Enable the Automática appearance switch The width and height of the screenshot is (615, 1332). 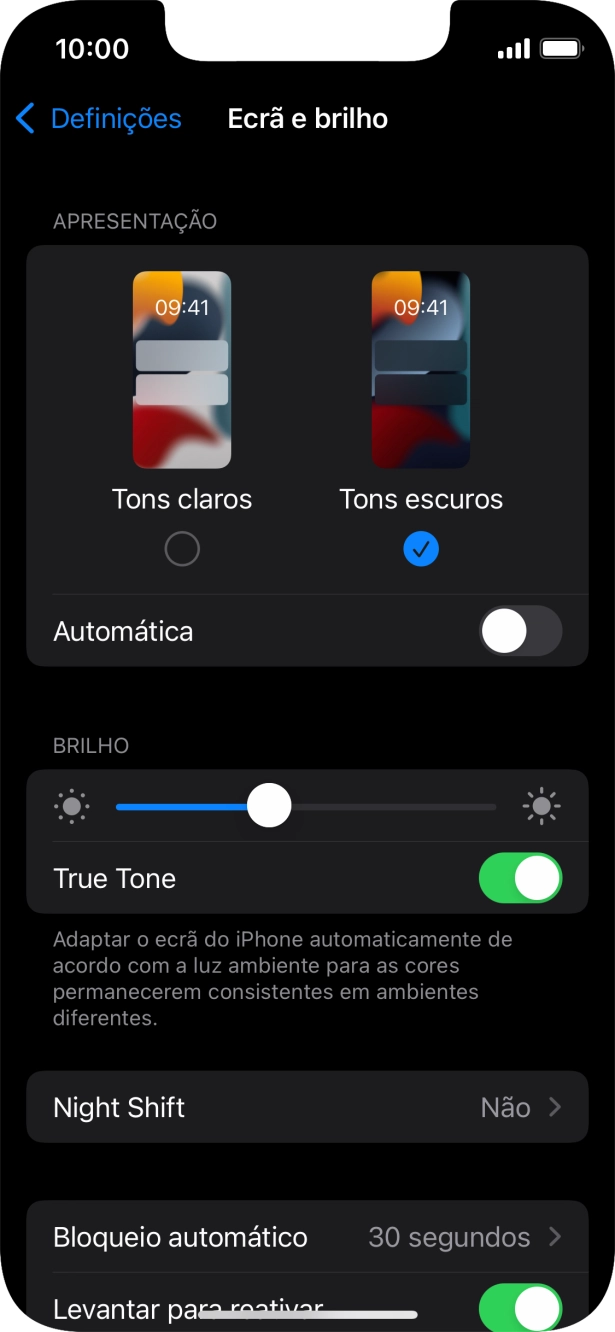pyautogui.click(x=520, y=632)
